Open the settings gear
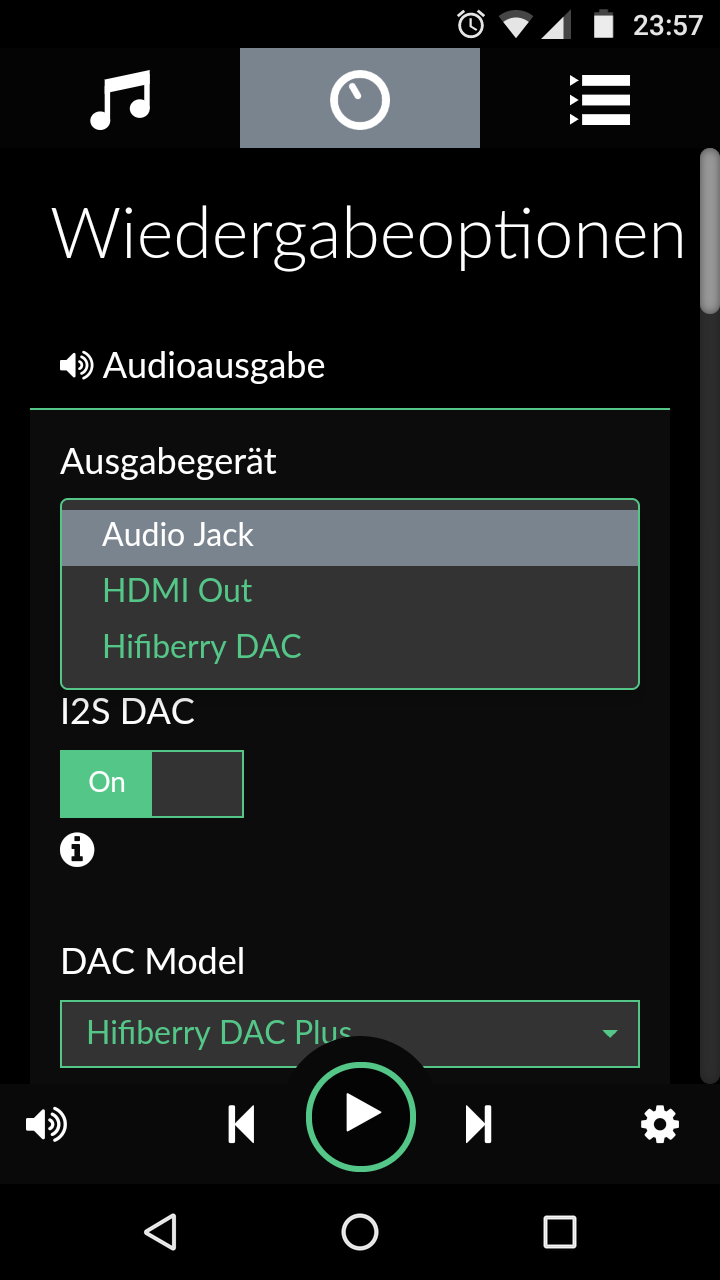Image resolution: width=720 pixels, height=1280 pixels. pos(660,1125)
